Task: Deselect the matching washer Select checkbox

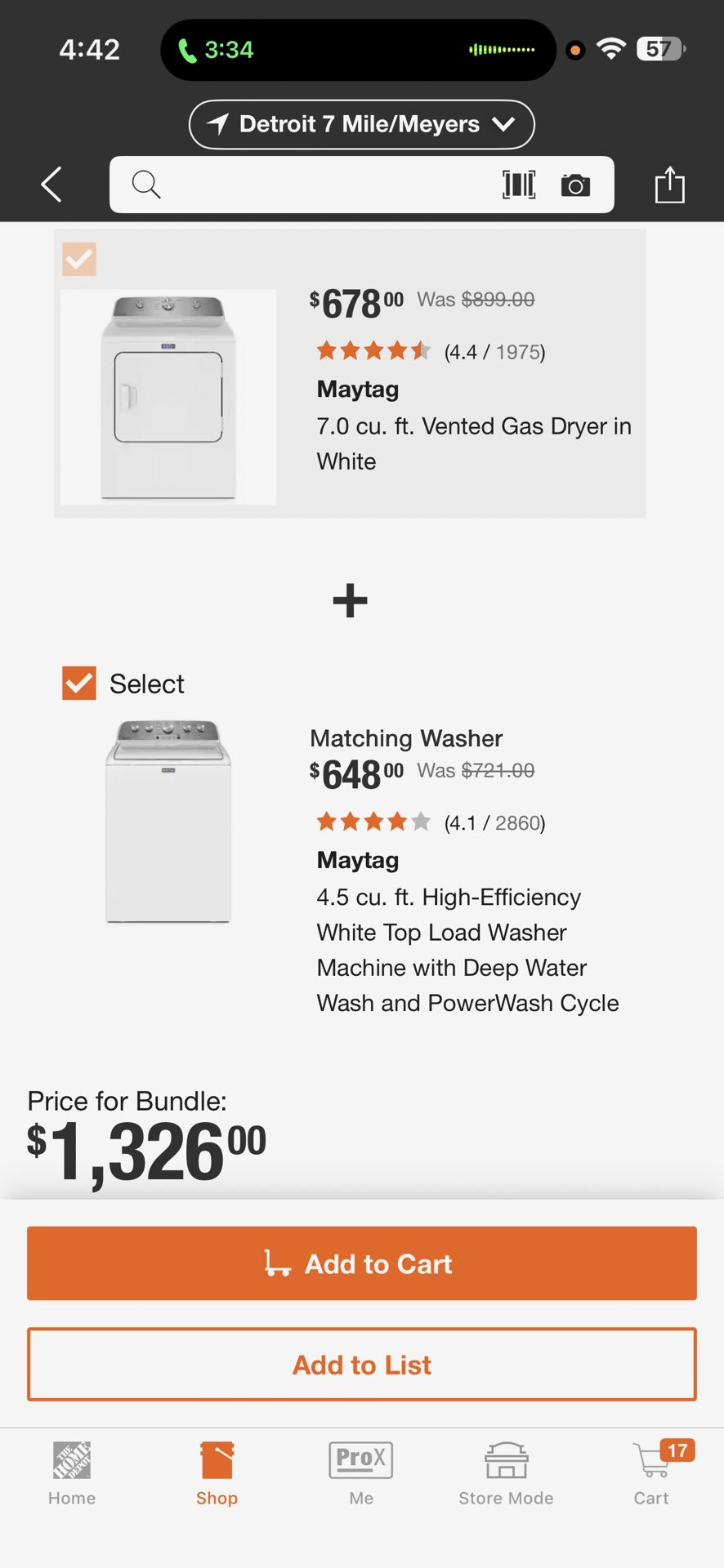Action: (78, 684)
